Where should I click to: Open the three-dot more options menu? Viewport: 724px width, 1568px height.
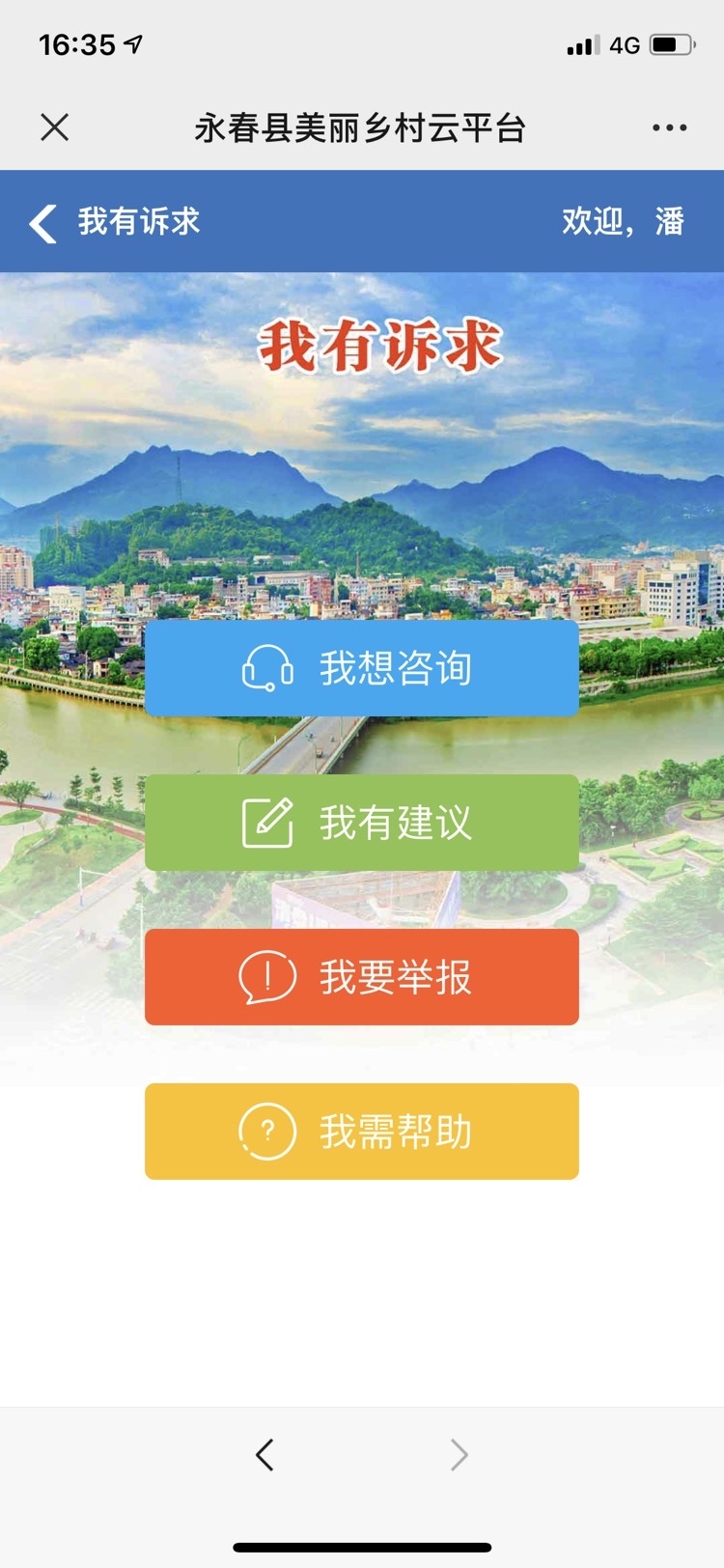click(669, 127)
